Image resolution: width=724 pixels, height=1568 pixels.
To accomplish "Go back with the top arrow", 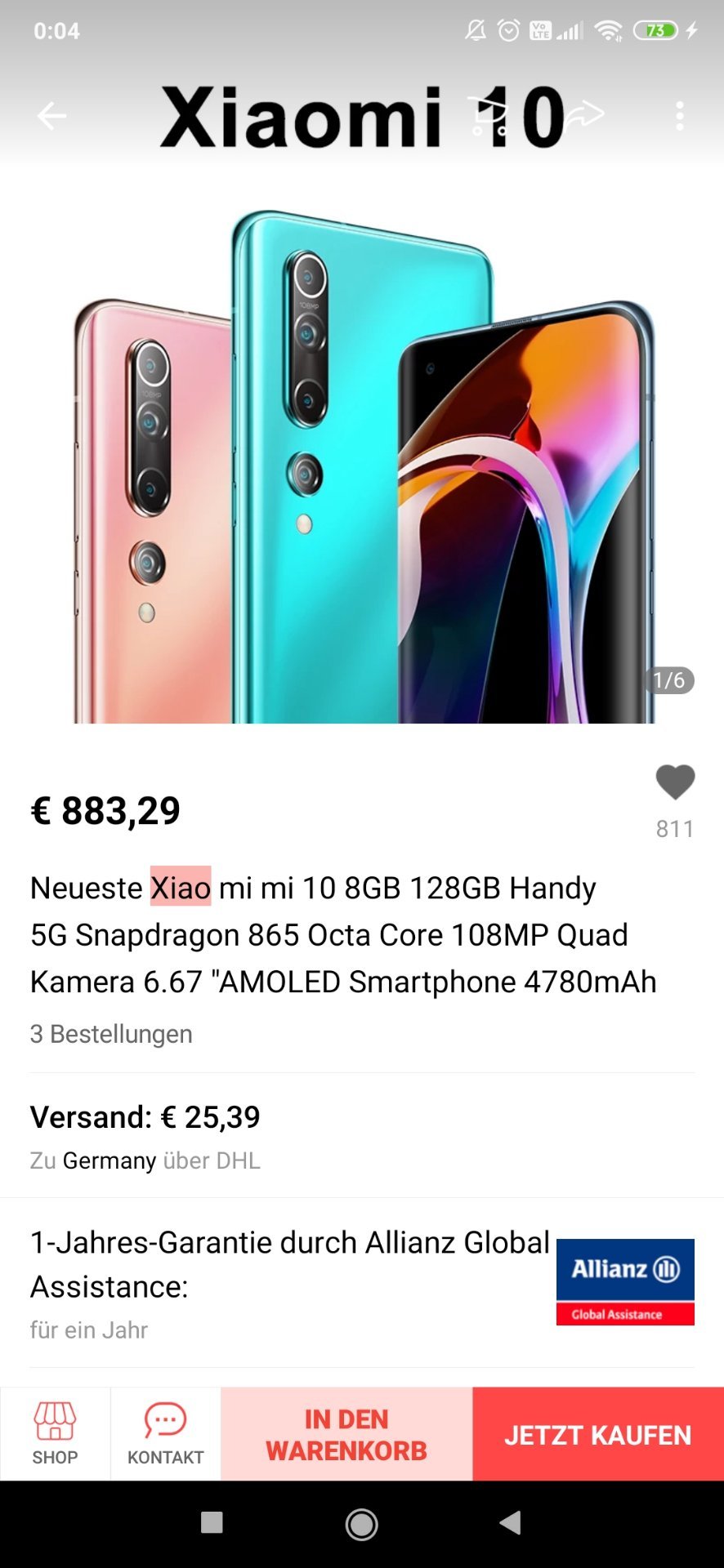I will tap(51, 116).
